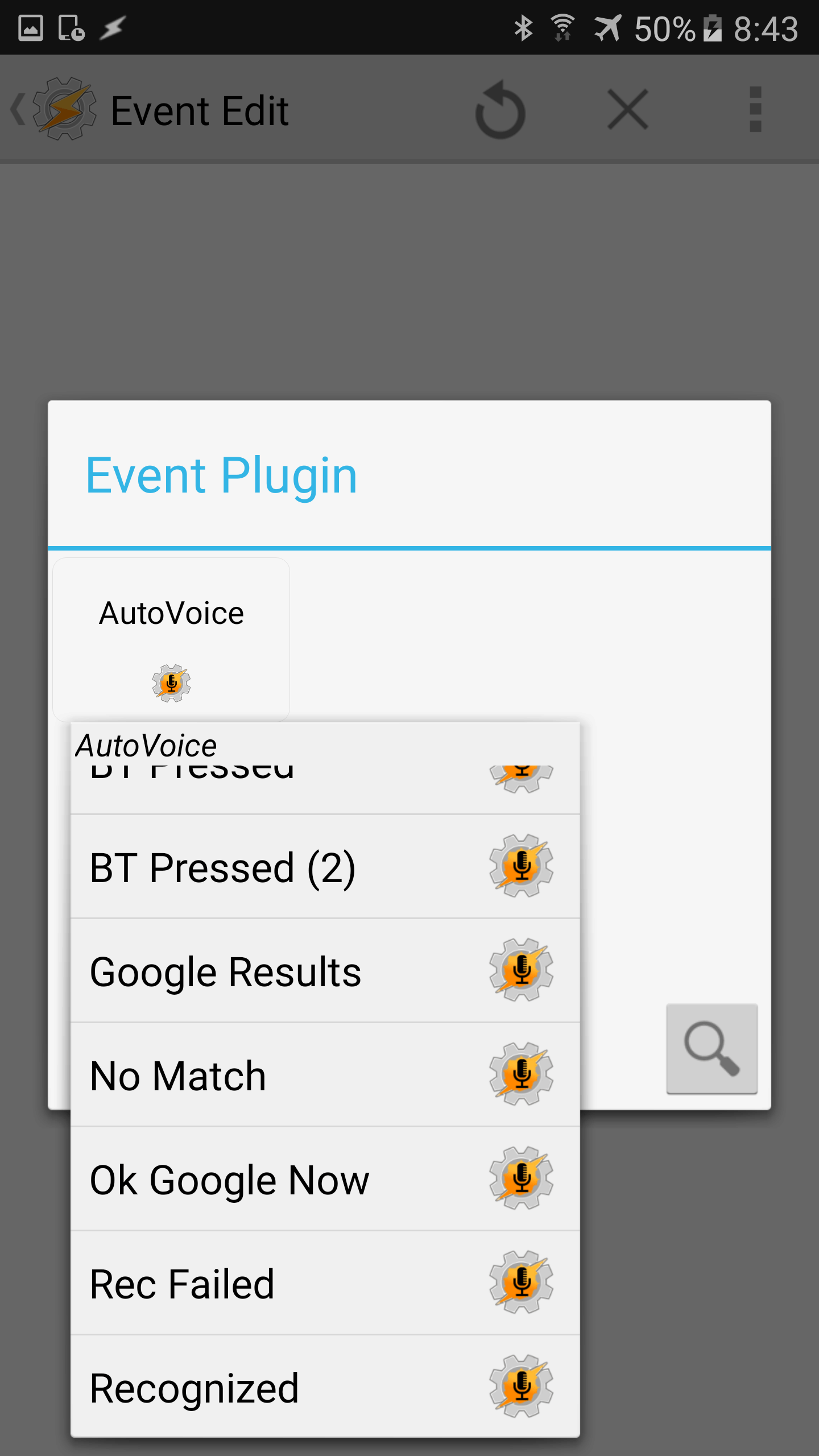Tap the AutoVoice plugin tile
Image resolution: width=819 pixels, height=1456 pixels.
point(171,640)
